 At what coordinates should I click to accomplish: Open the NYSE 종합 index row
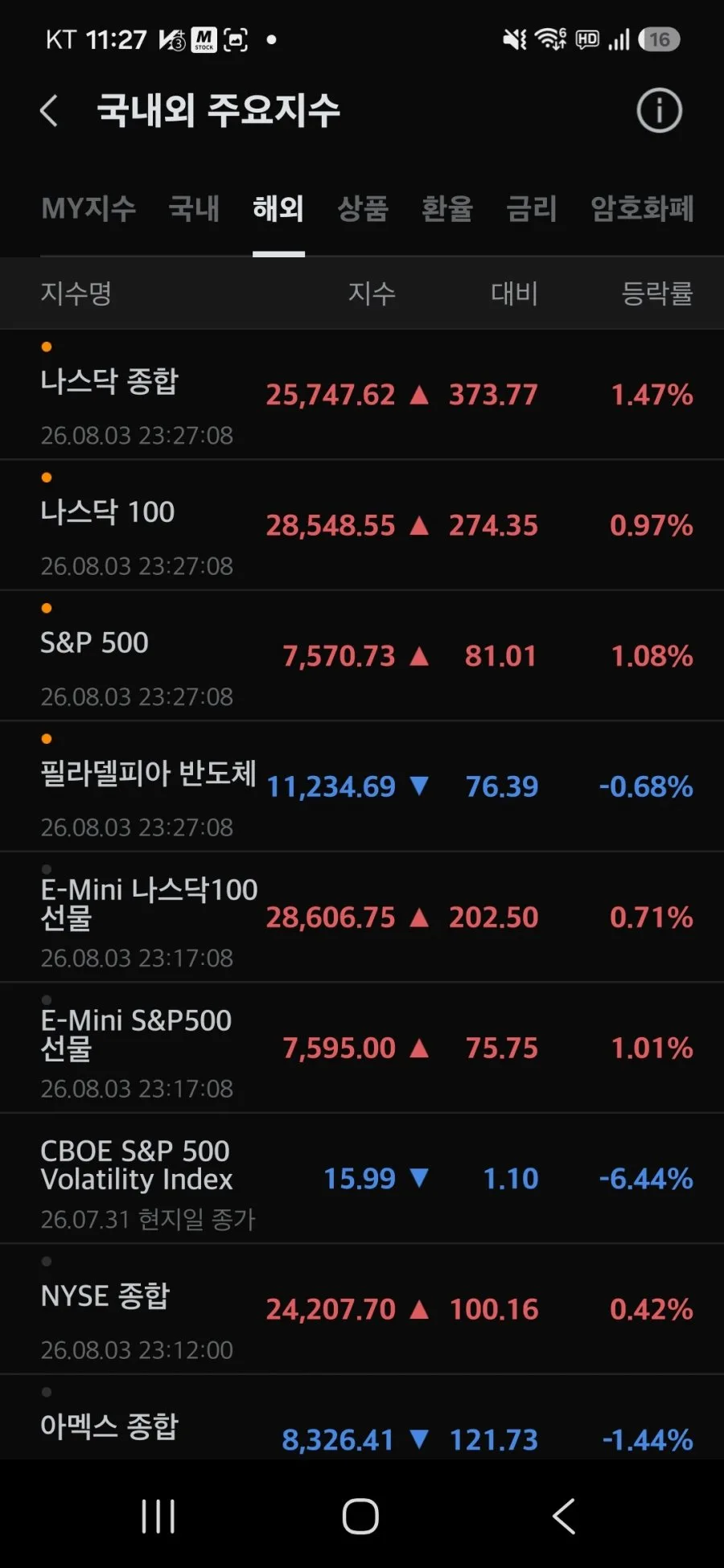[x=362, y=1309]
